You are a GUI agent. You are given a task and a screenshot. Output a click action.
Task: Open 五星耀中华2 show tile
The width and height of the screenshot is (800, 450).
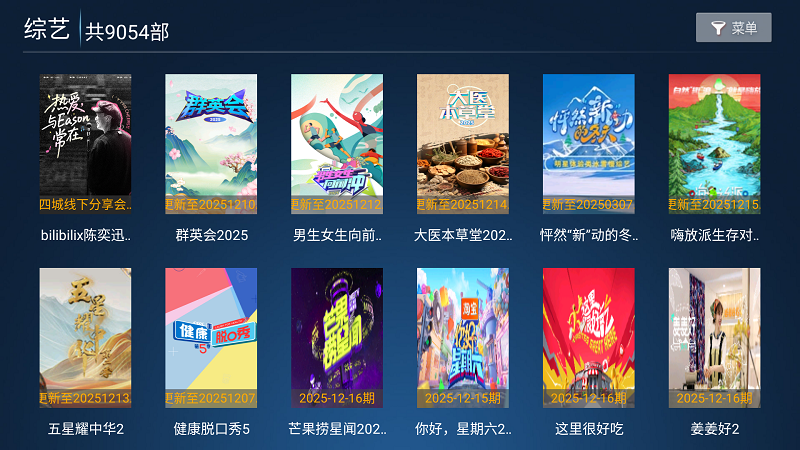point(85,338)
